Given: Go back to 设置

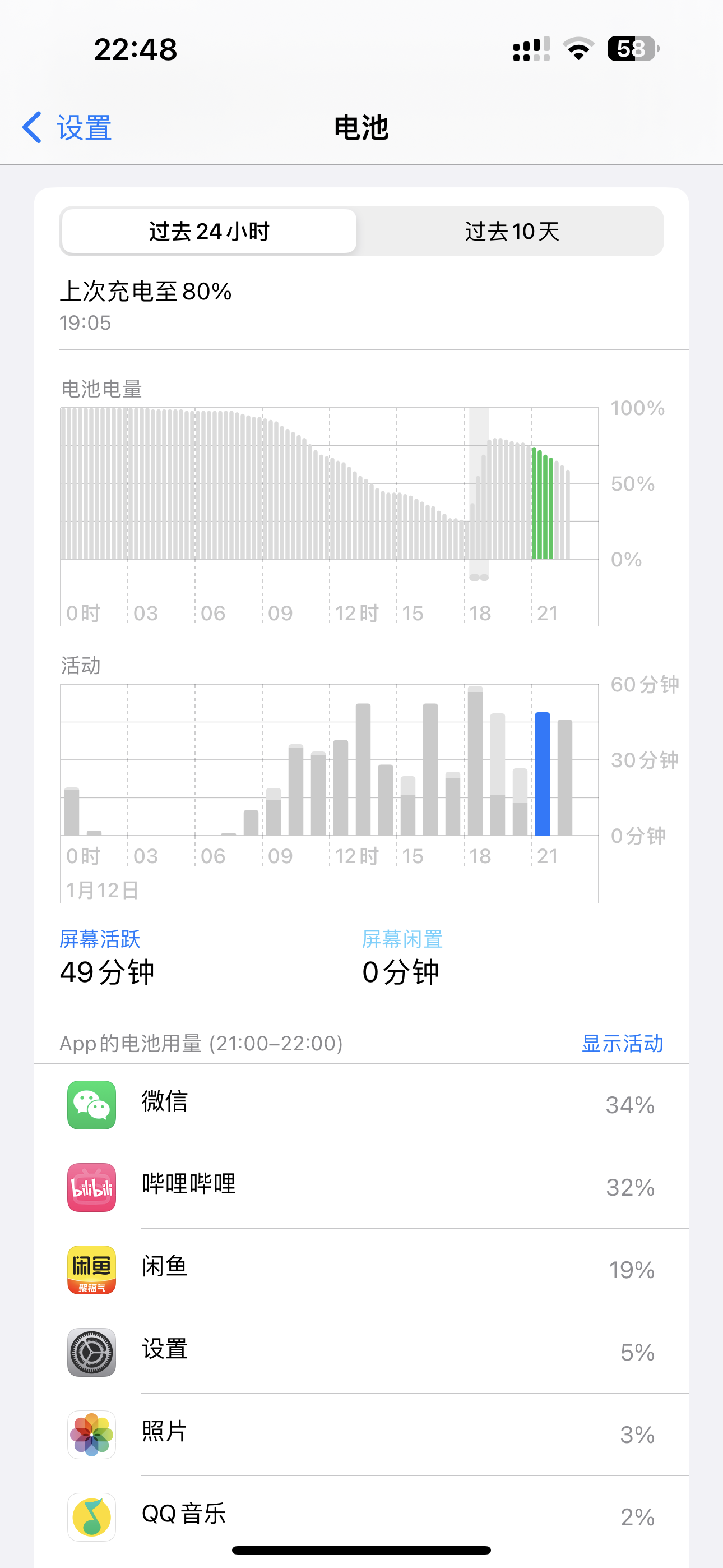Looking at the screenshot, I should pyautogui.click(x=67, y=128).
